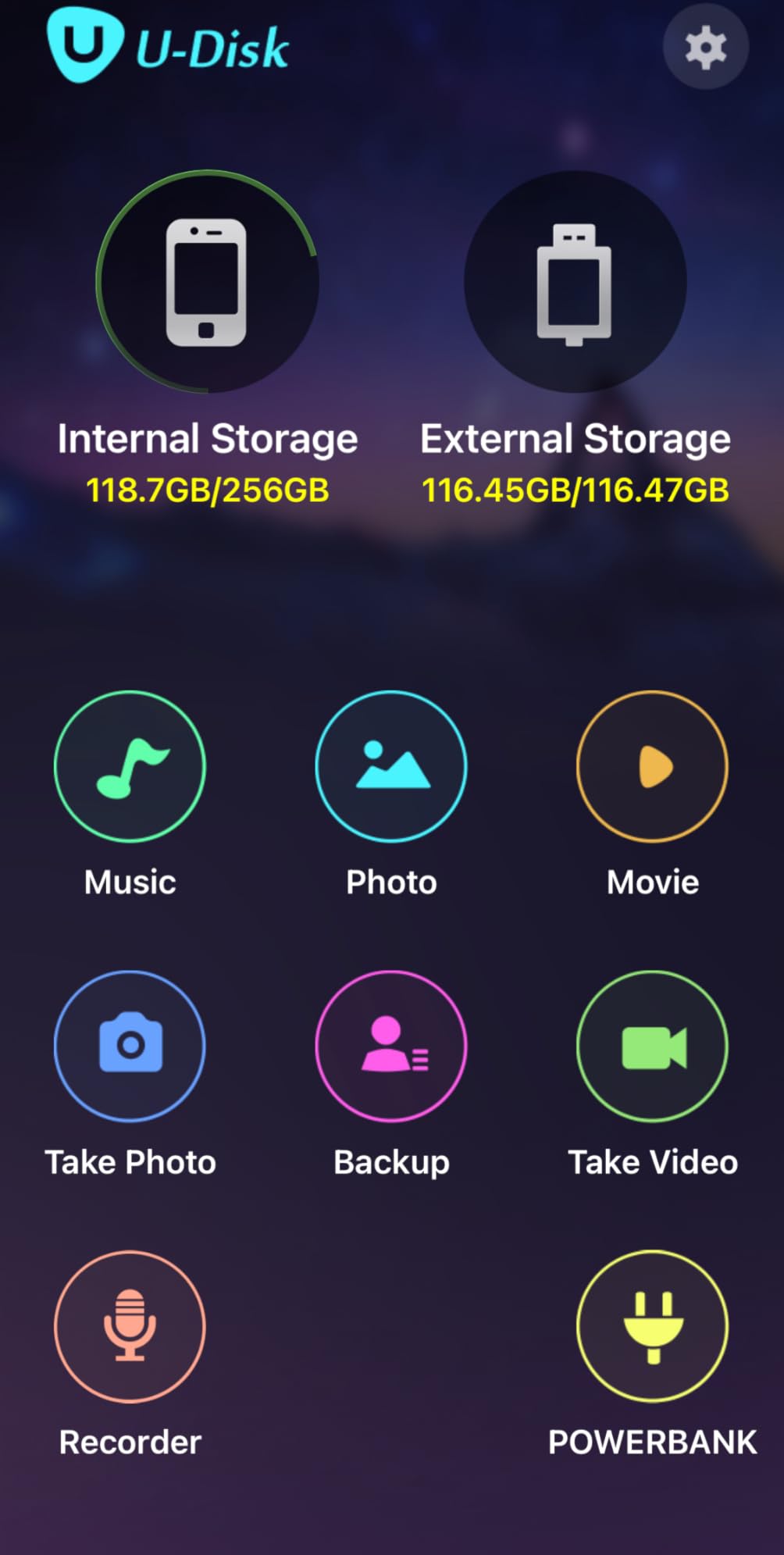
Task: Open the Music section
Action: [130, 766]
